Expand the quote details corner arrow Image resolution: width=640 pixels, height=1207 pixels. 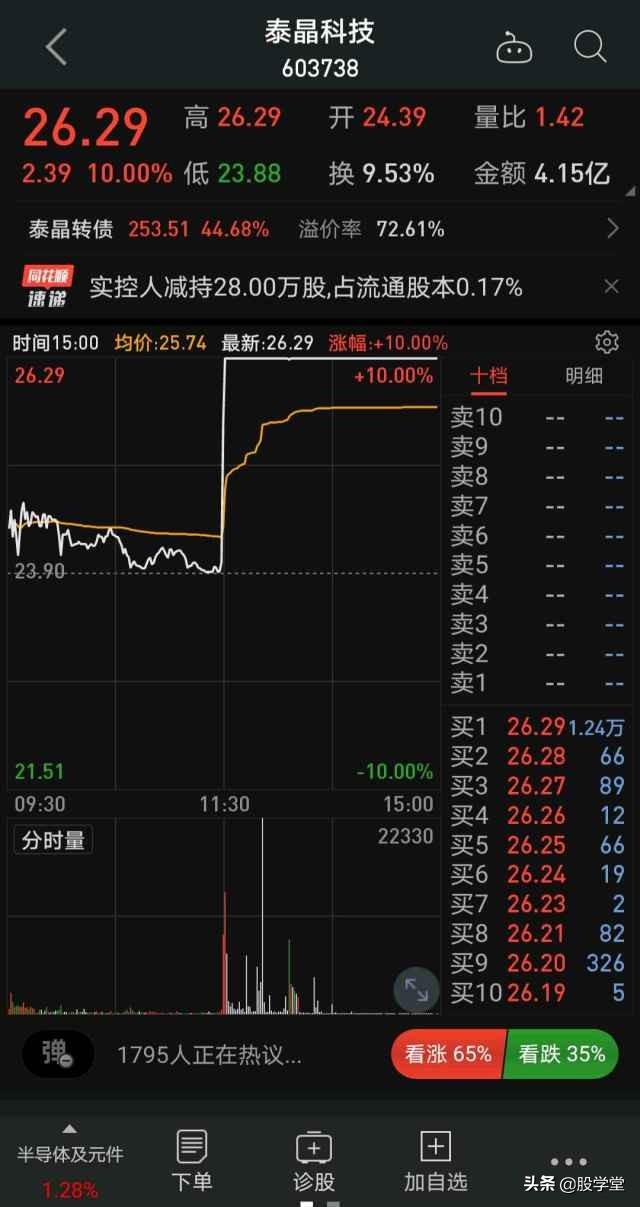pos(630,191)
